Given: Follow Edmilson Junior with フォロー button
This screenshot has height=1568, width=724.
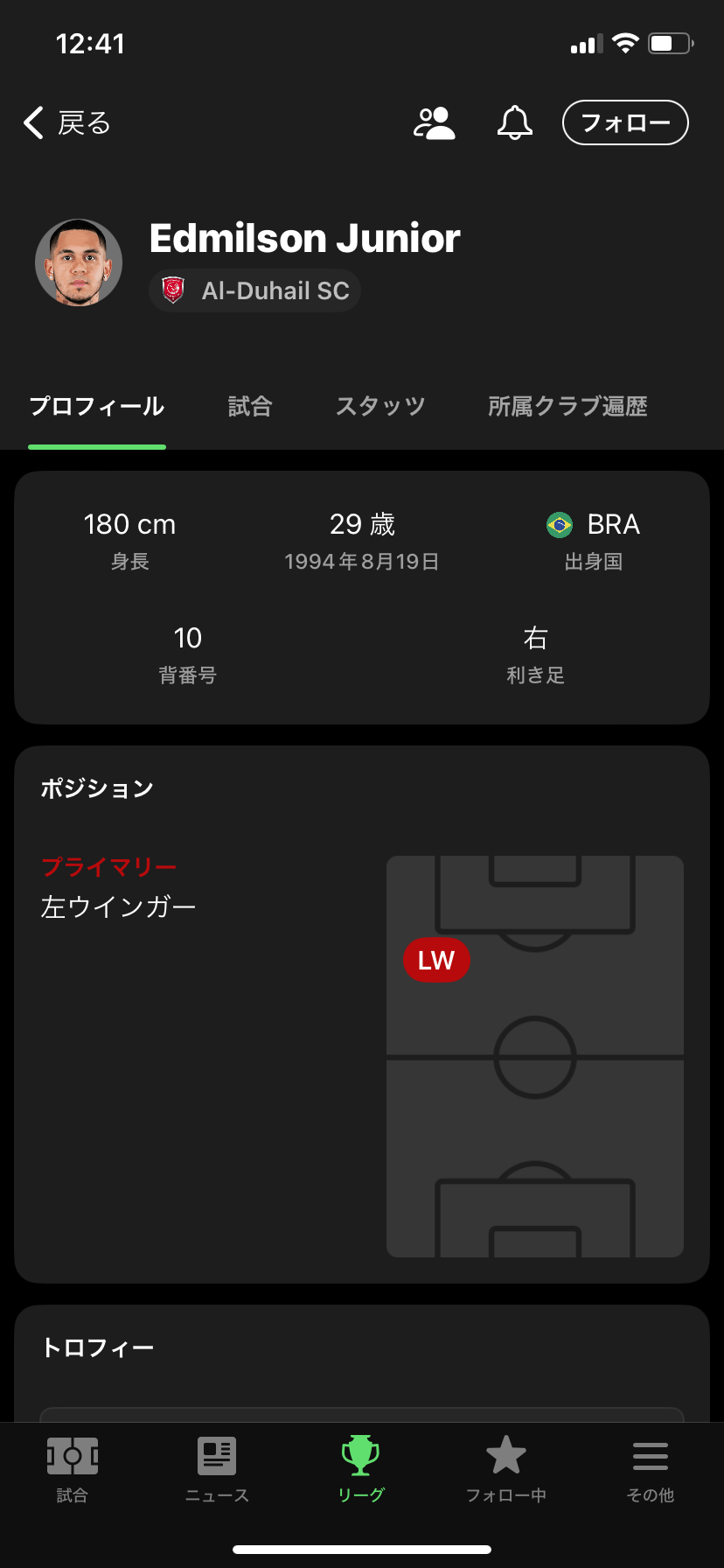Looking at the screenshot, I should point(625,123).
